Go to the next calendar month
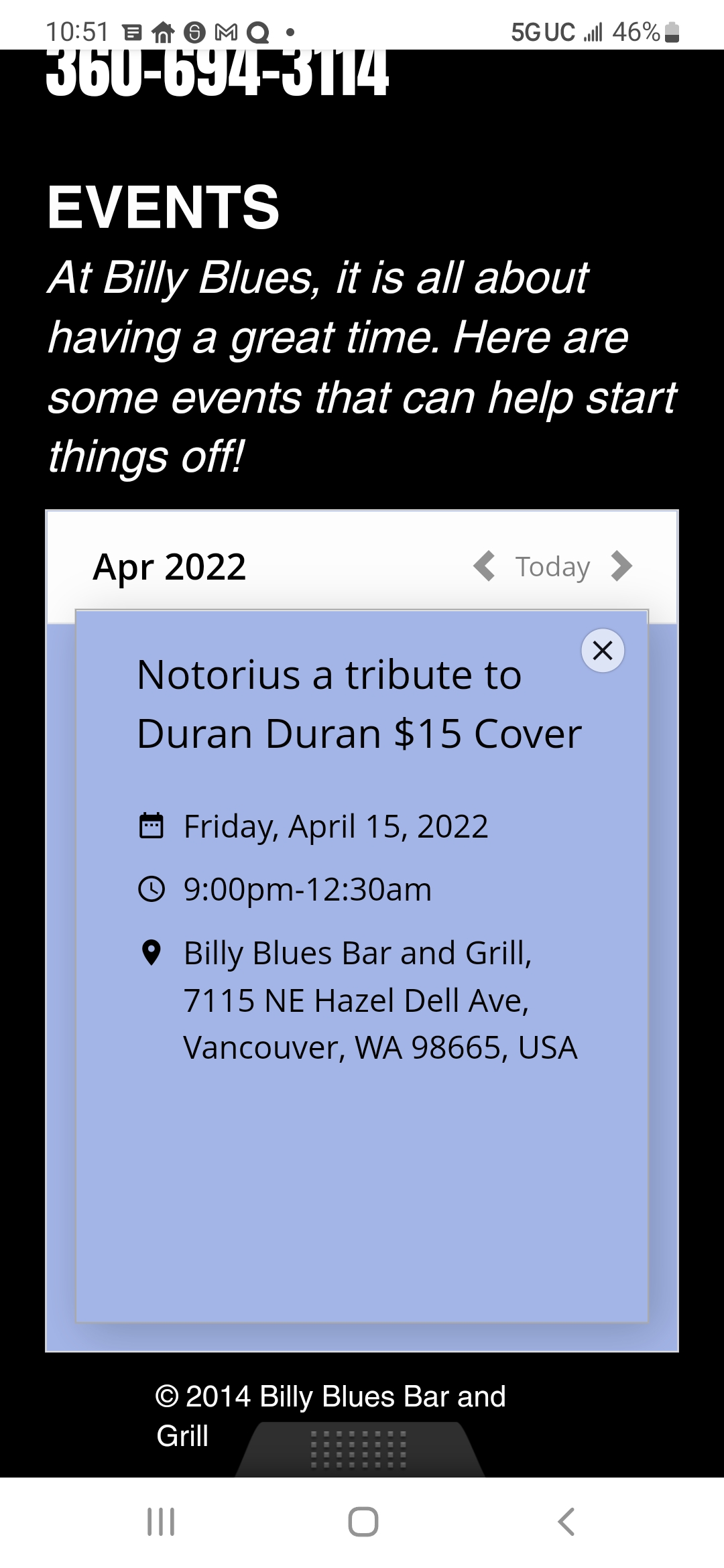This screenshot has height=1568, width=724. point(622,566)
